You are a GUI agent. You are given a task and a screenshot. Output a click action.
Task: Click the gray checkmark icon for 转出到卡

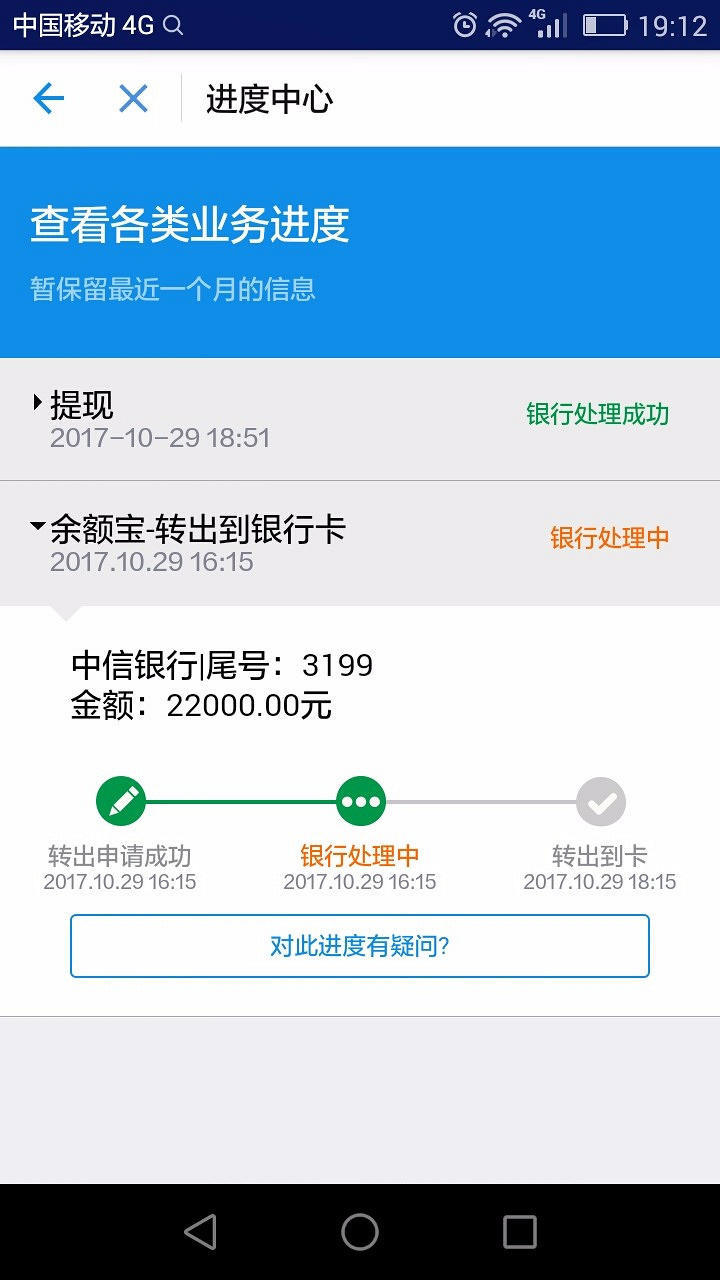point(600,800)
